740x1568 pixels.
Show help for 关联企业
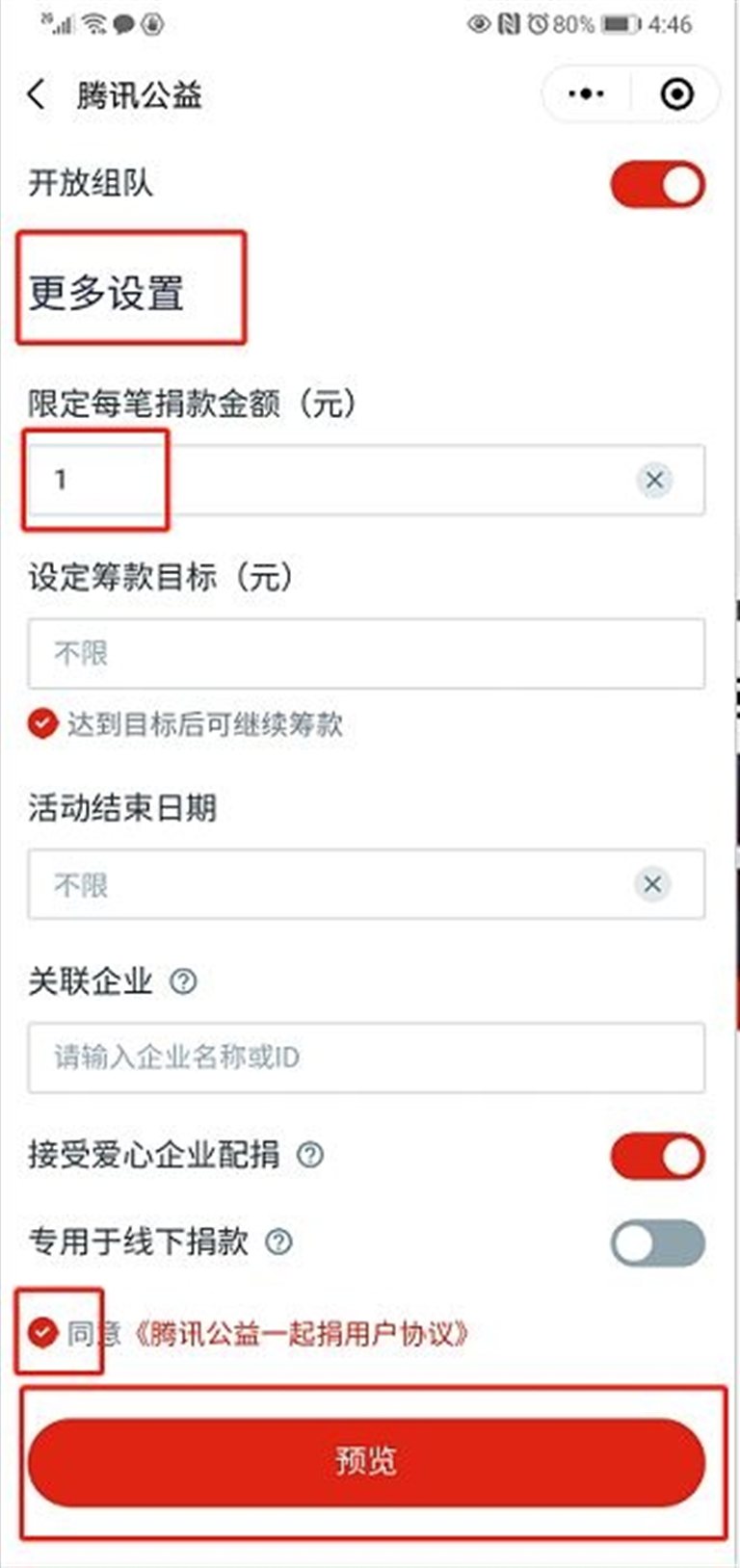coord(183,981)
